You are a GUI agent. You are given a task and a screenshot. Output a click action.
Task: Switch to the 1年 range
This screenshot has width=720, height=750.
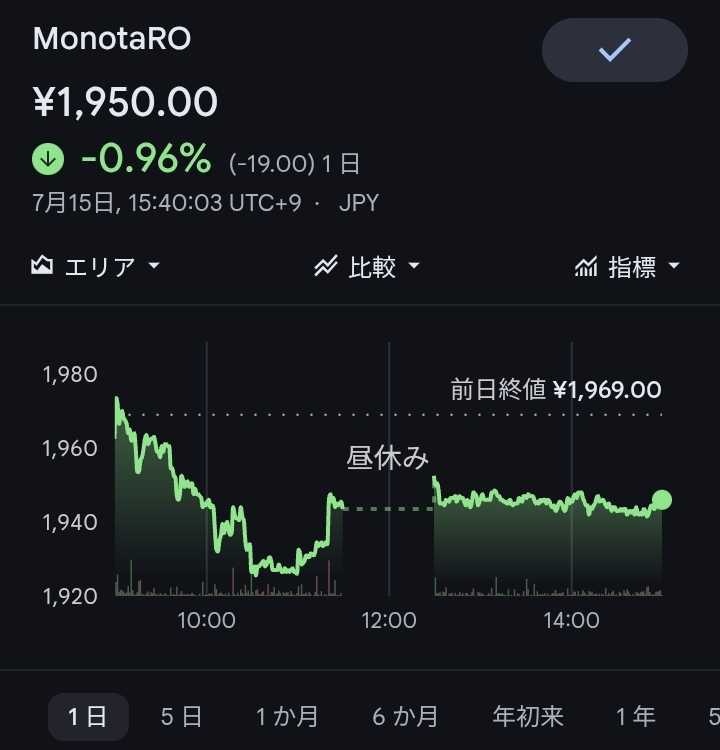point(635,717)
